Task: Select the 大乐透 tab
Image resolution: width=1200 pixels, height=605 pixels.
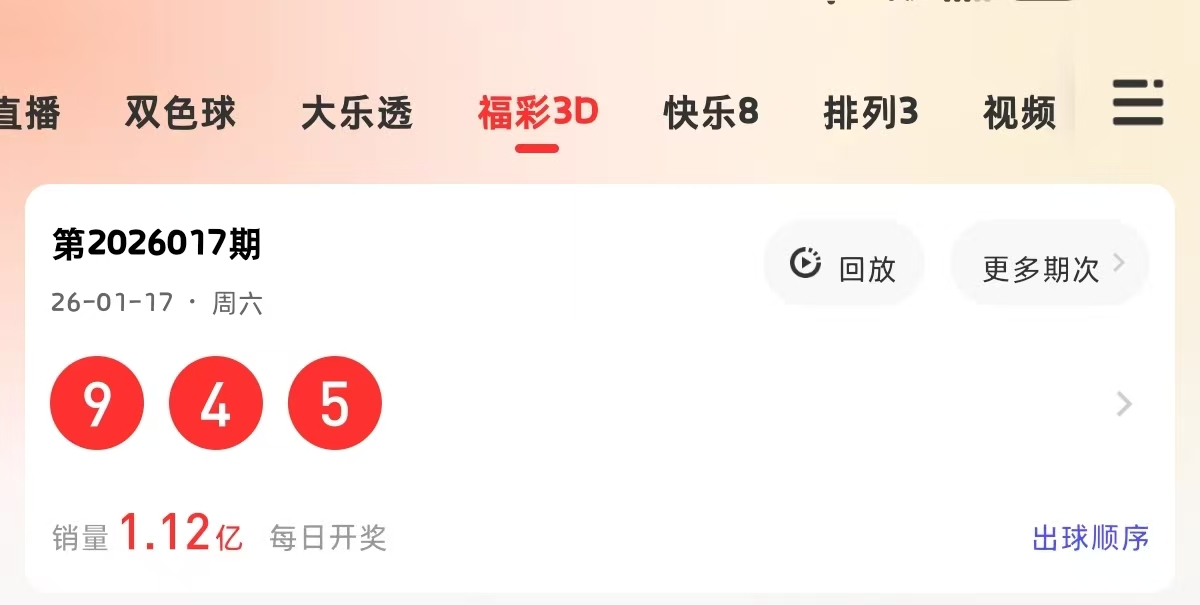Action: [x=357, y=113]
